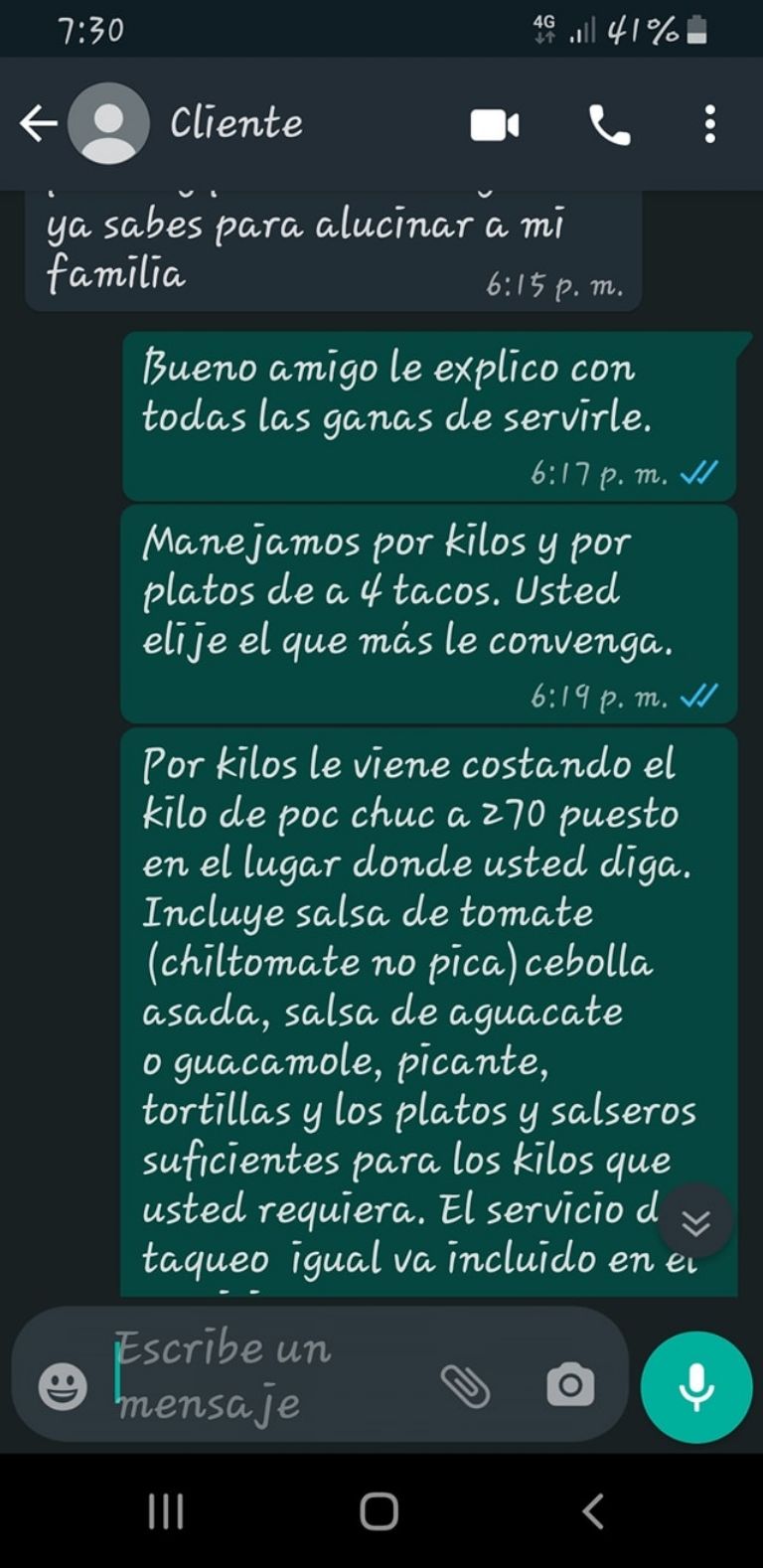Open recent apps in navigation bar
763x1568 pixels.
click(x=166, y=1511)
